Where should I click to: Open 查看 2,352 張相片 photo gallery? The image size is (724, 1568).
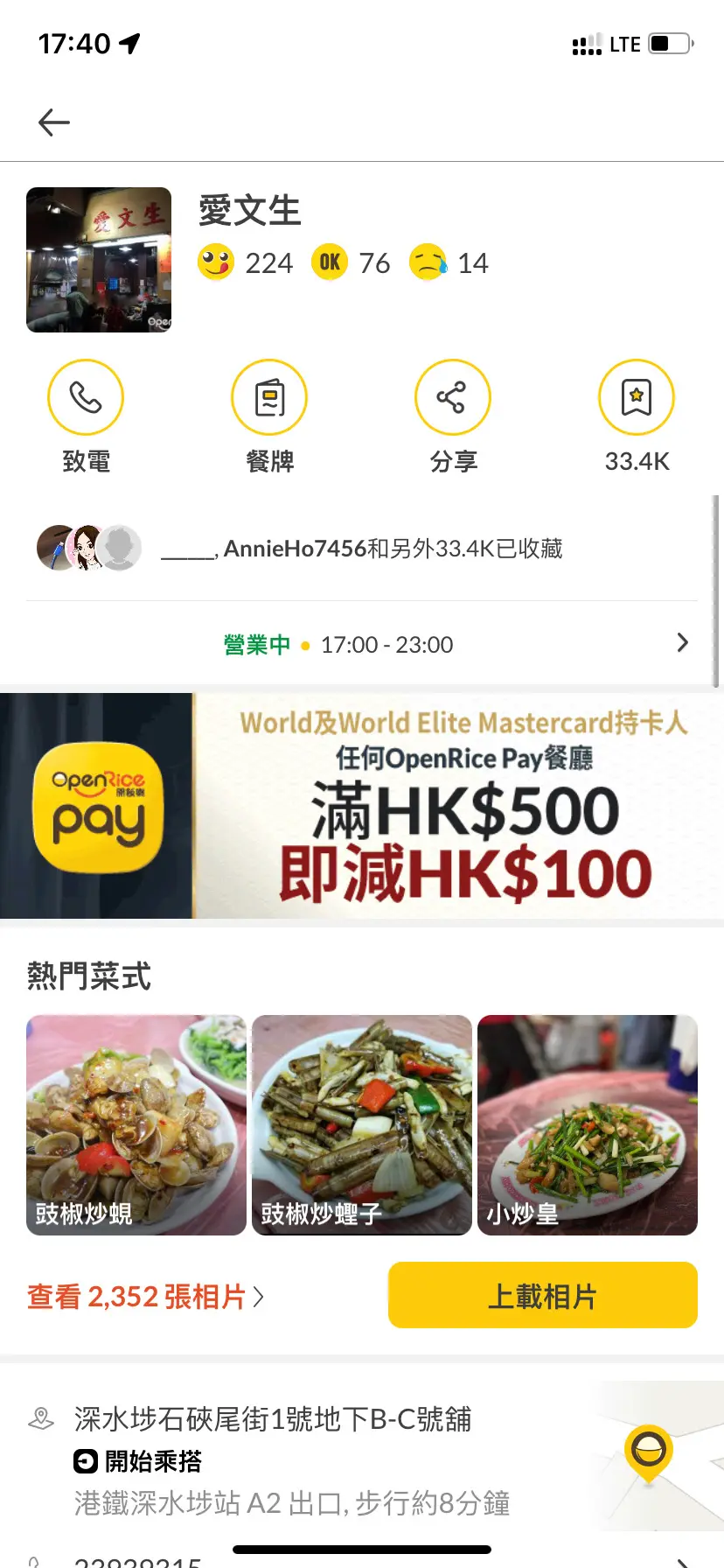click(x=145, y=1297)
